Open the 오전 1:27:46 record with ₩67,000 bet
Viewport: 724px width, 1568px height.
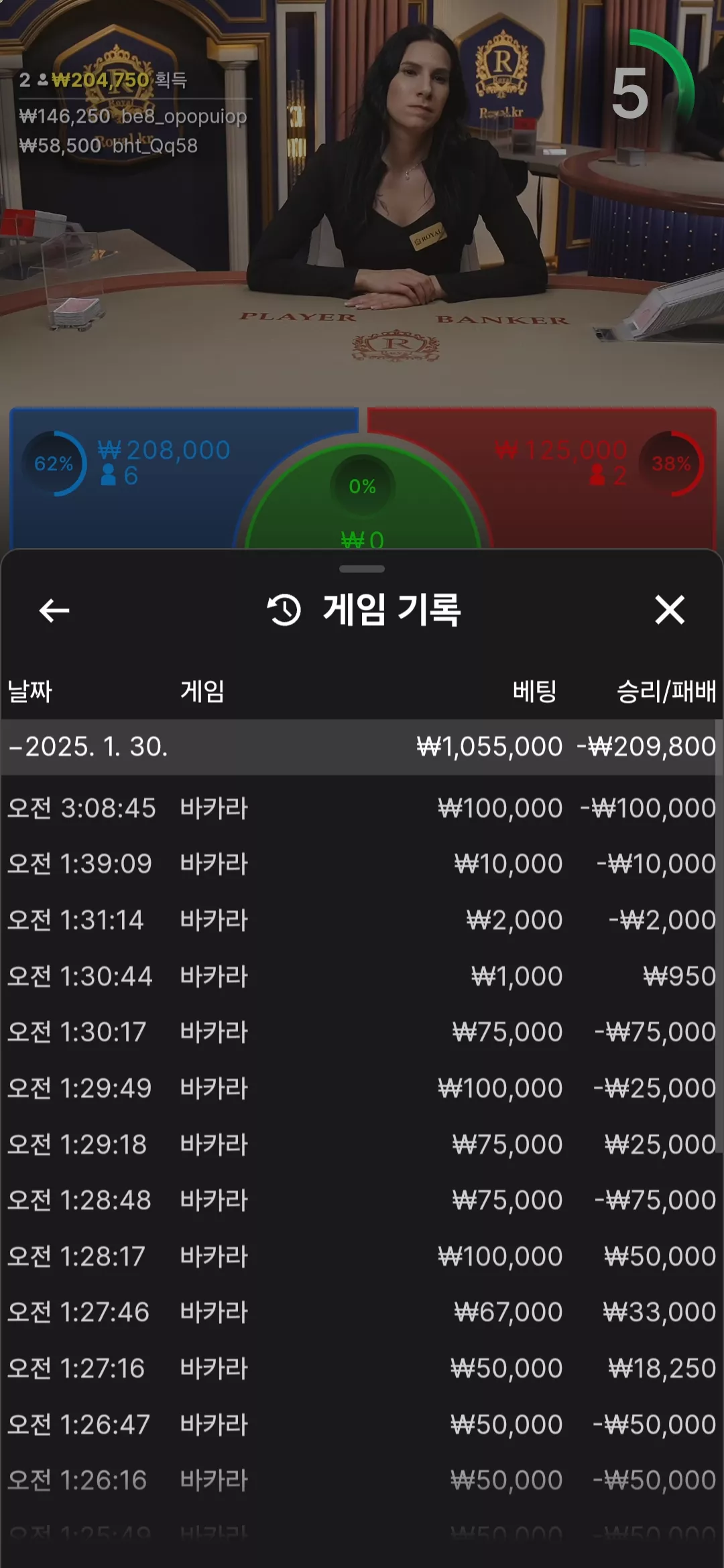pos(362,1312)
